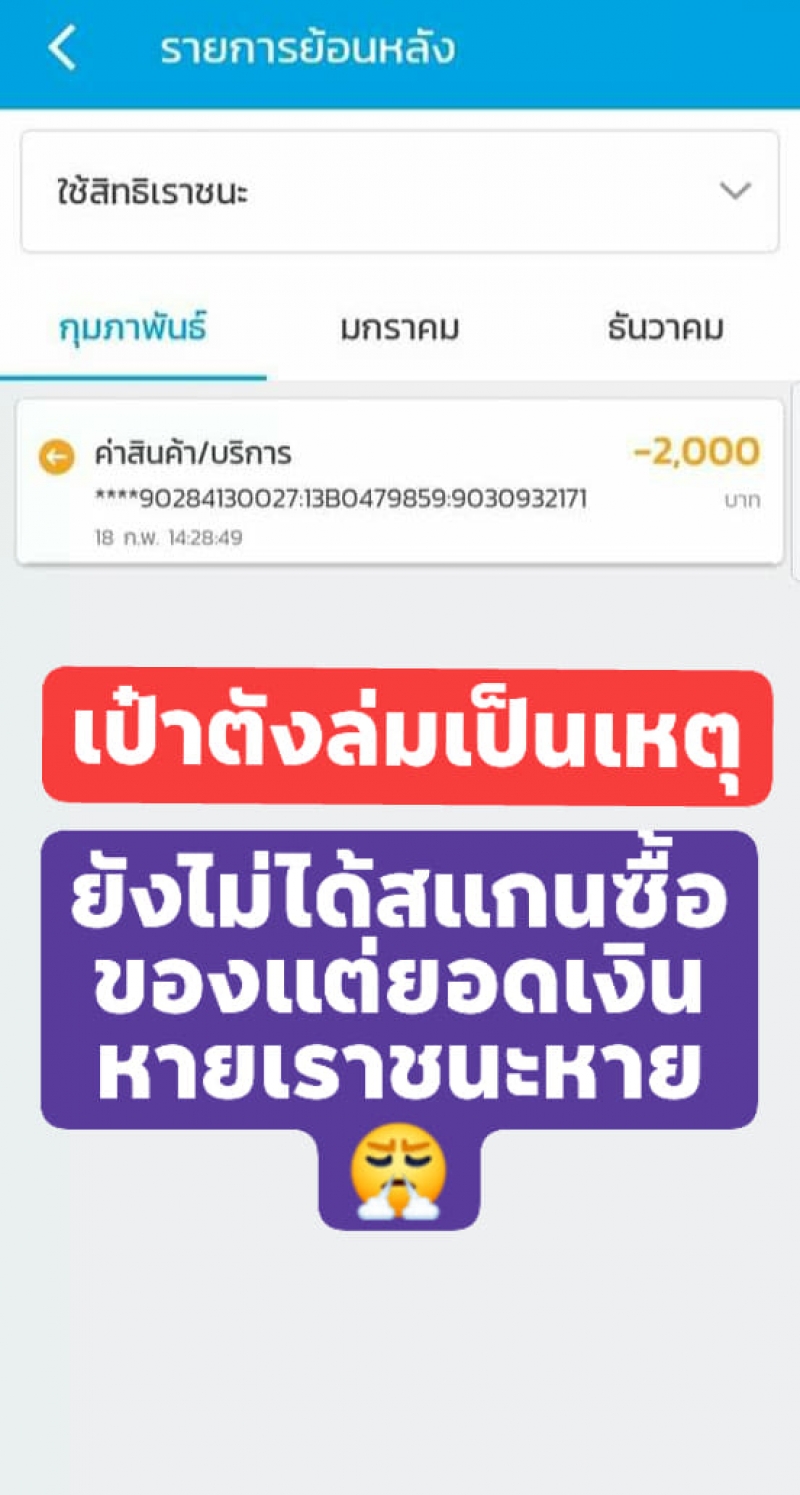Switch to the มกราคม tab
Image resolution: width=800 pixels, height=1495 pixels.
pos(399,328)
